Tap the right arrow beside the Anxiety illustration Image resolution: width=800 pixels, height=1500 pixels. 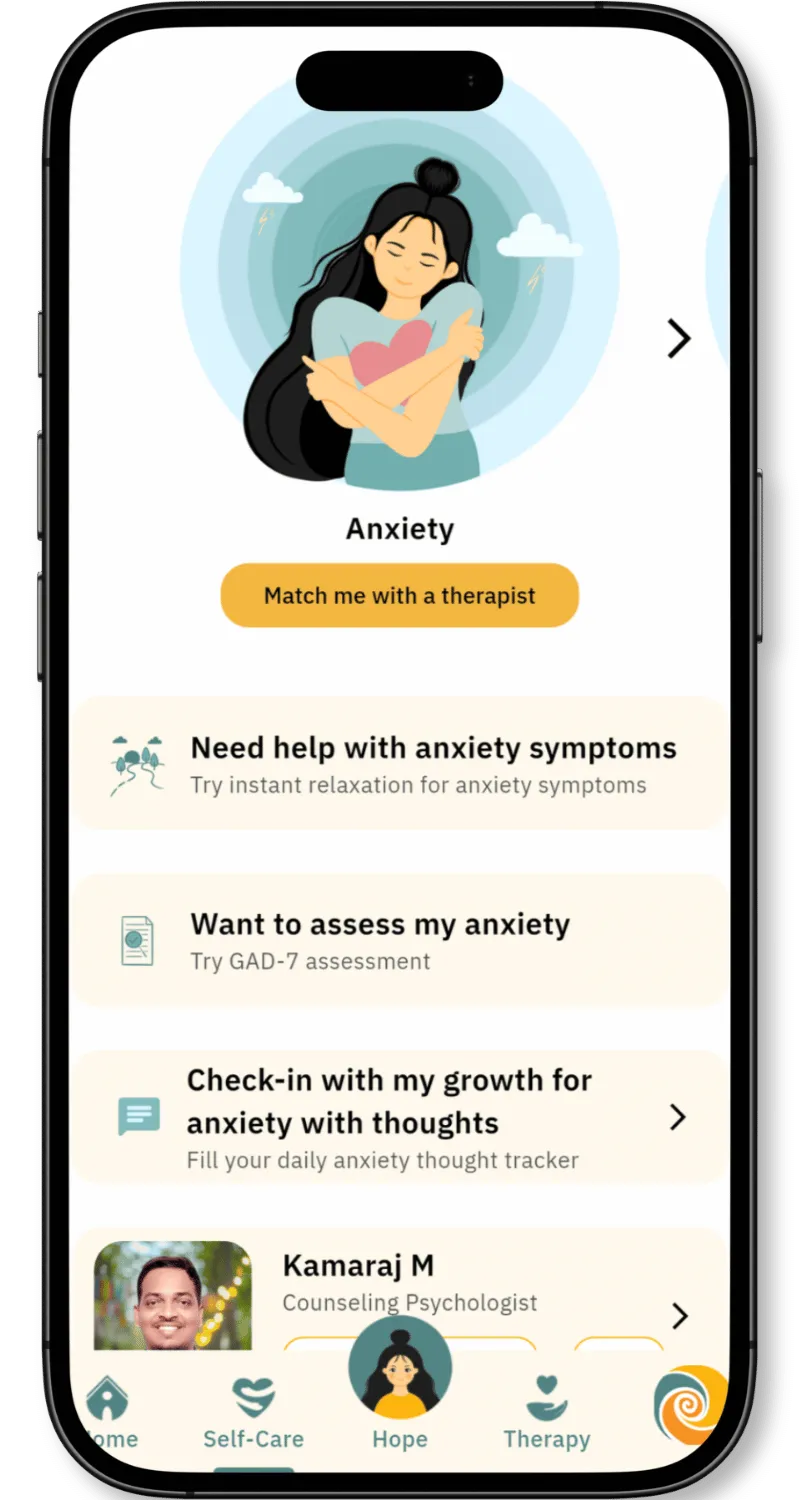tap(679, 339)
